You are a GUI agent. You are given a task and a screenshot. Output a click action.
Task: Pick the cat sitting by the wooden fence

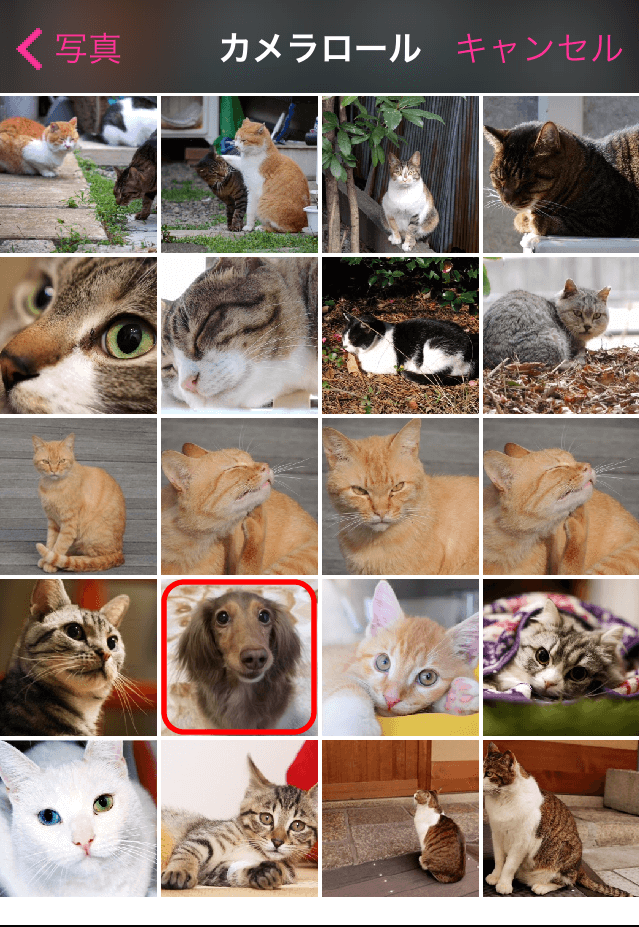(x=400, y=174)
